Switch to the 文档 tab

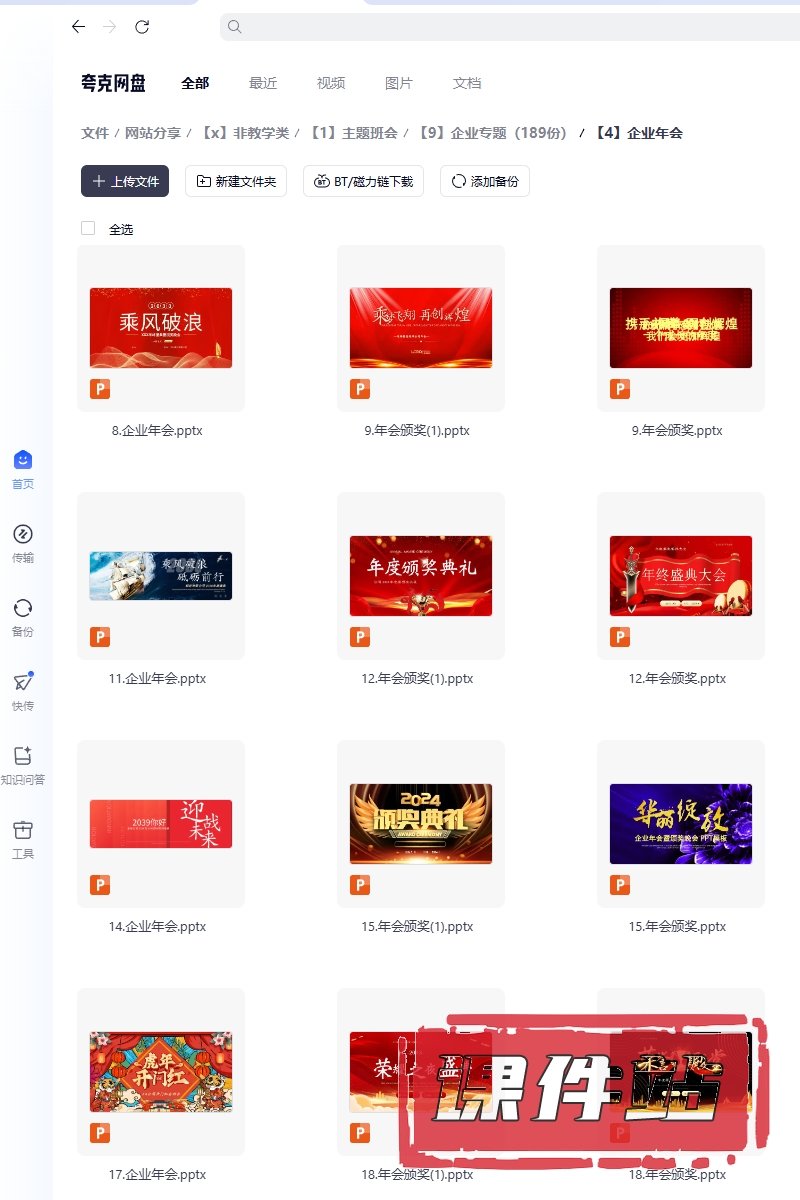click(467, 83)
